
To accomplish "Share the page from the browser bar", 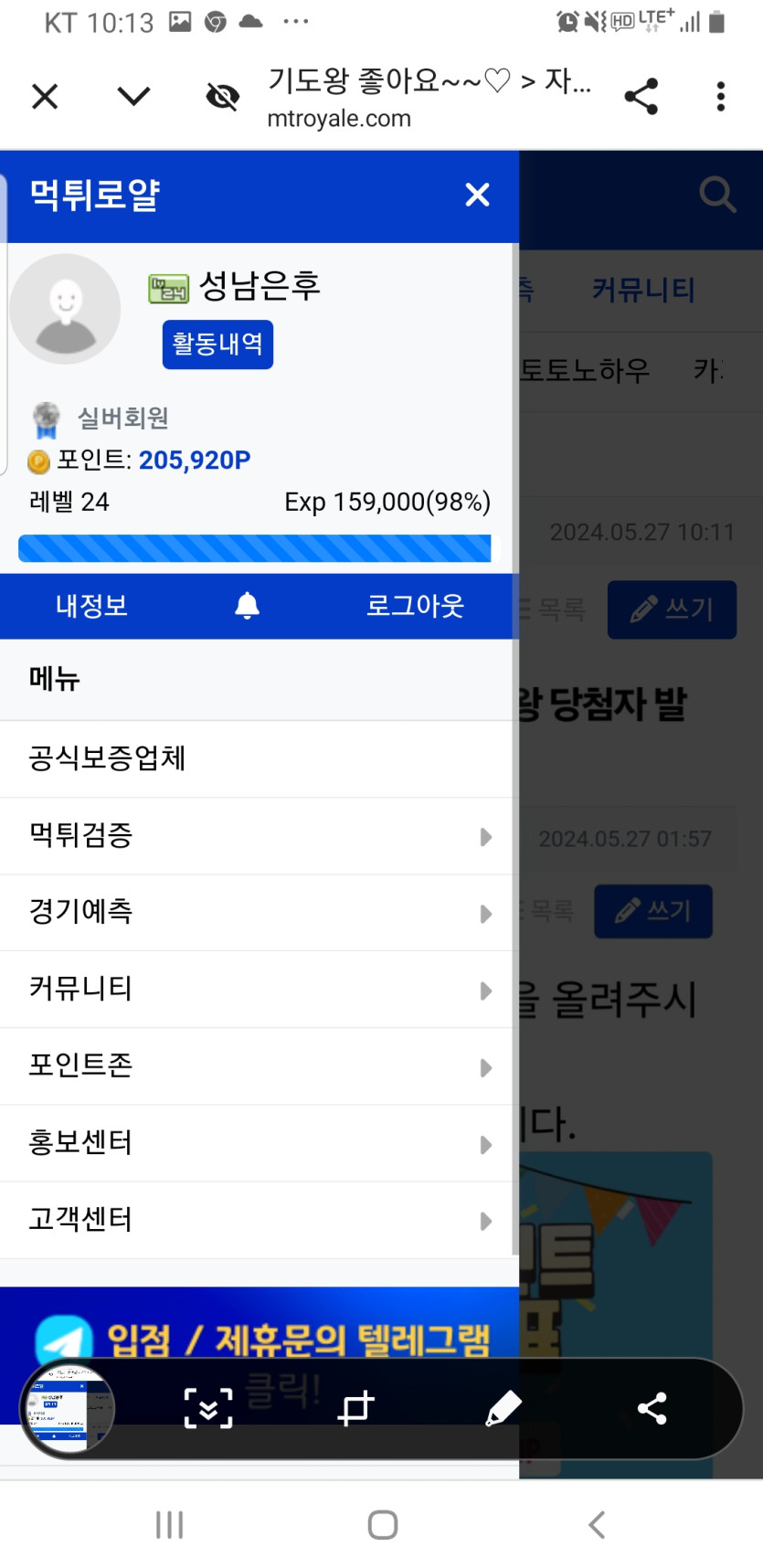I will (641, 96).
